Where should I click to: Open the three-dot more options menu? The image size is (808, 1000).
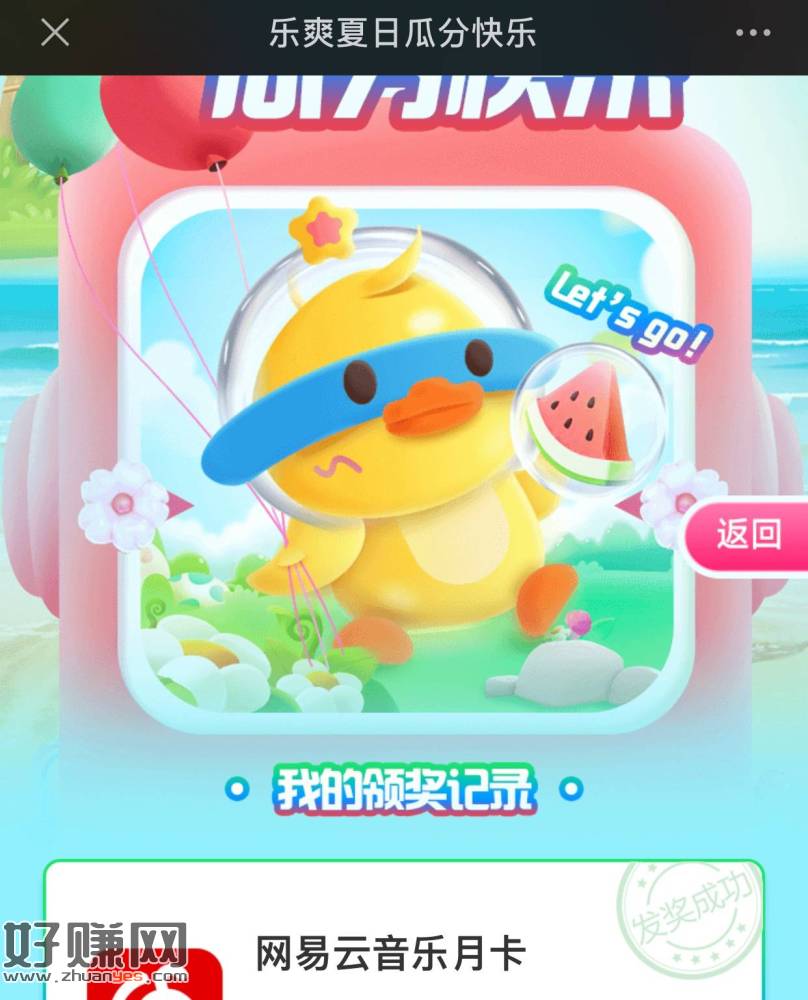pyautogui.click(x=753, y=32)
